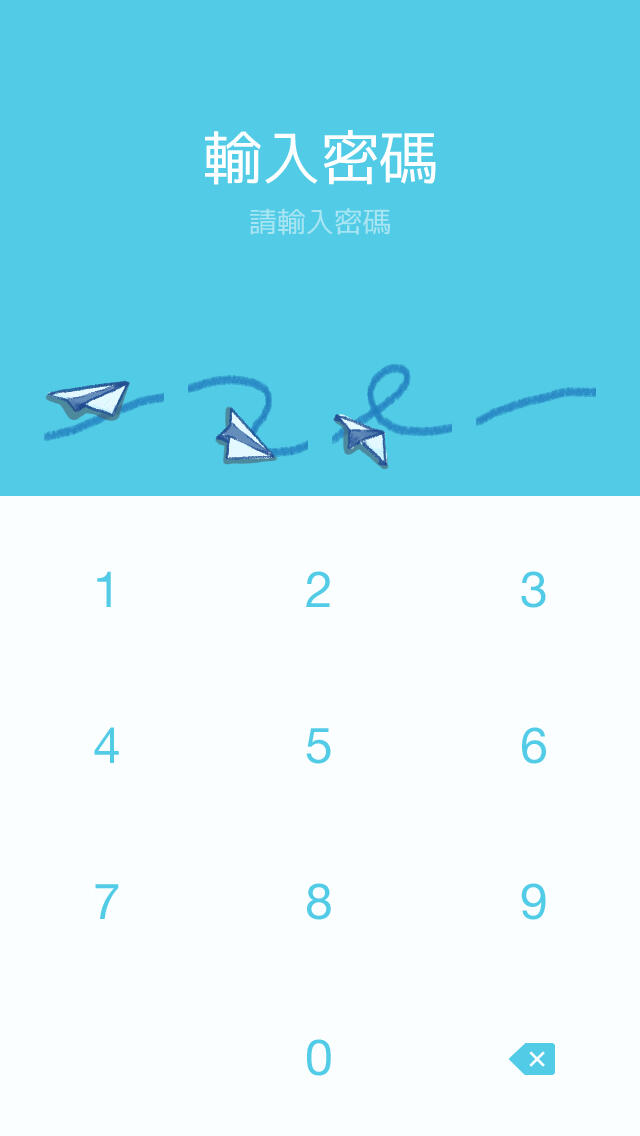Enter digit 1 on the keypad
Viewport: 640px width, 1136px height.
(107, 590)
